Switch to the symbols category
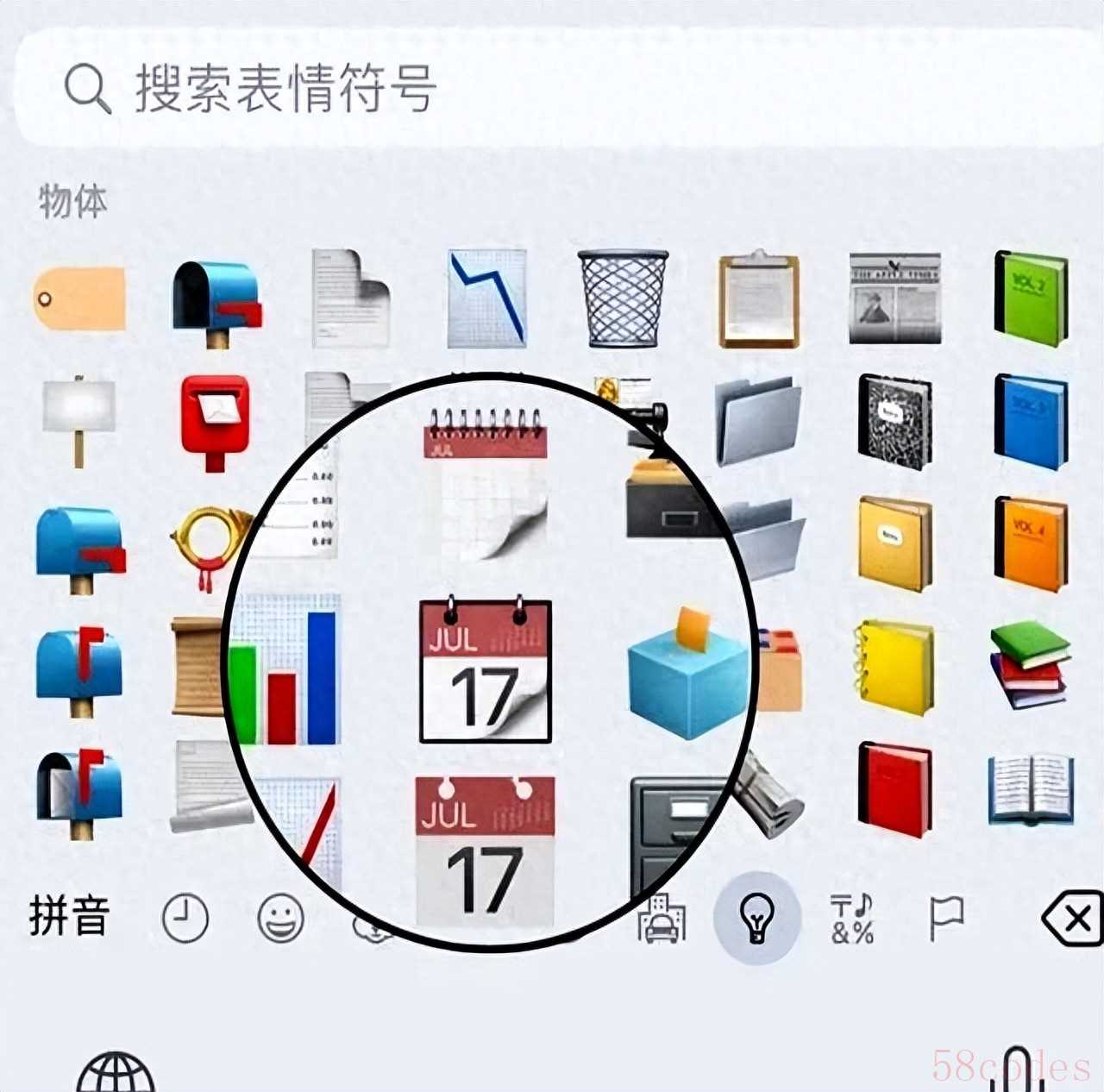 (x=852, y=918)
